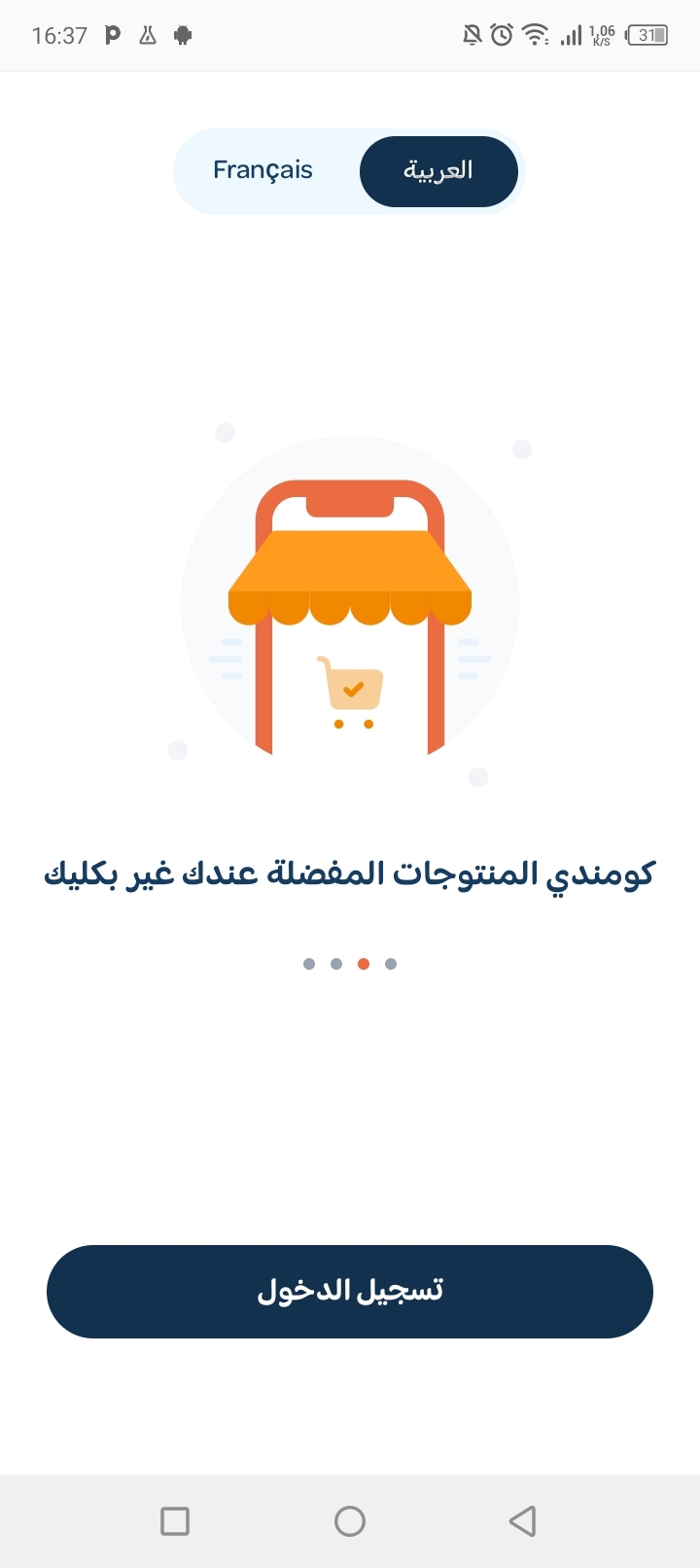This screenshot has width=700, height=1568.
Task: Select the العربية language option
Action: [438, 171]
